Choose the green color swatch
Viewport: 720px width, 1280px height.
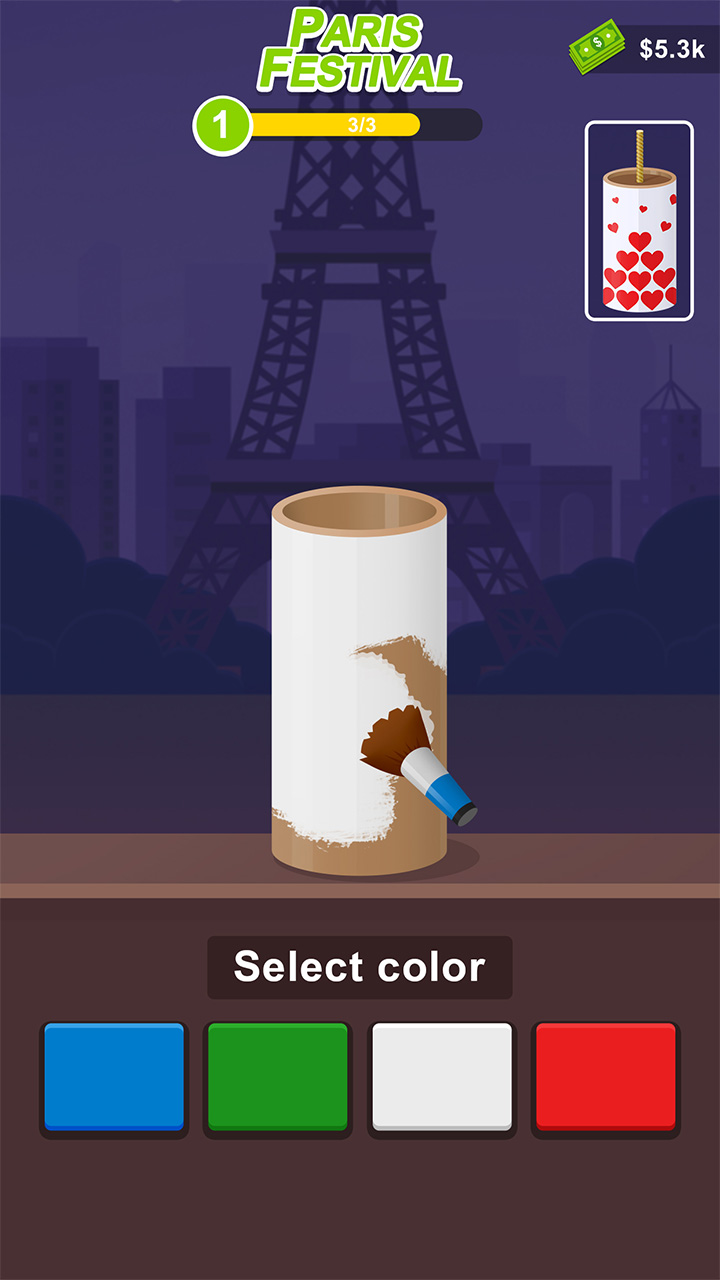point(278,1077)
